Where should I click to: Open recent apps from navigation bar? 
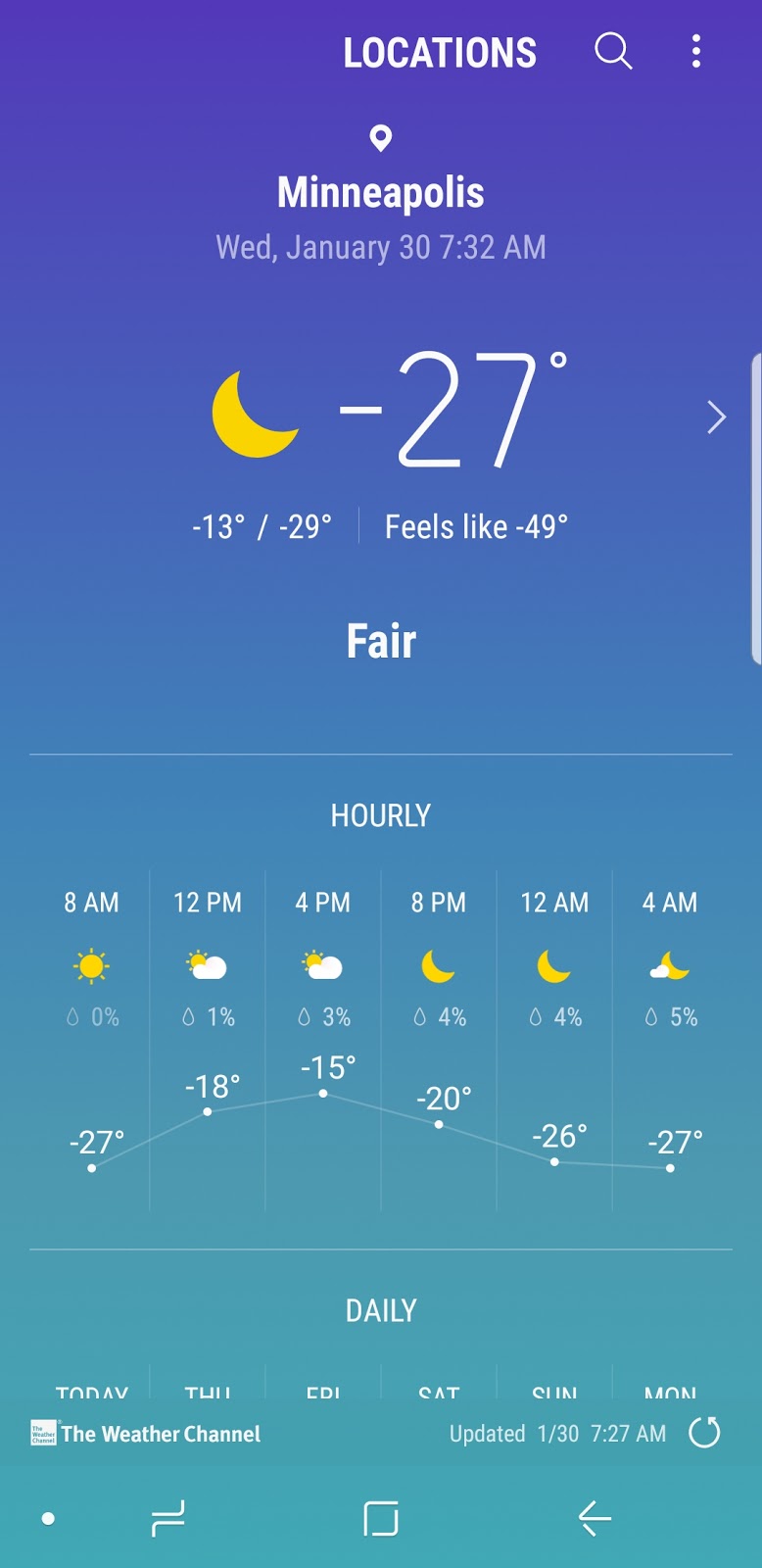click(x=167, y=1519)
